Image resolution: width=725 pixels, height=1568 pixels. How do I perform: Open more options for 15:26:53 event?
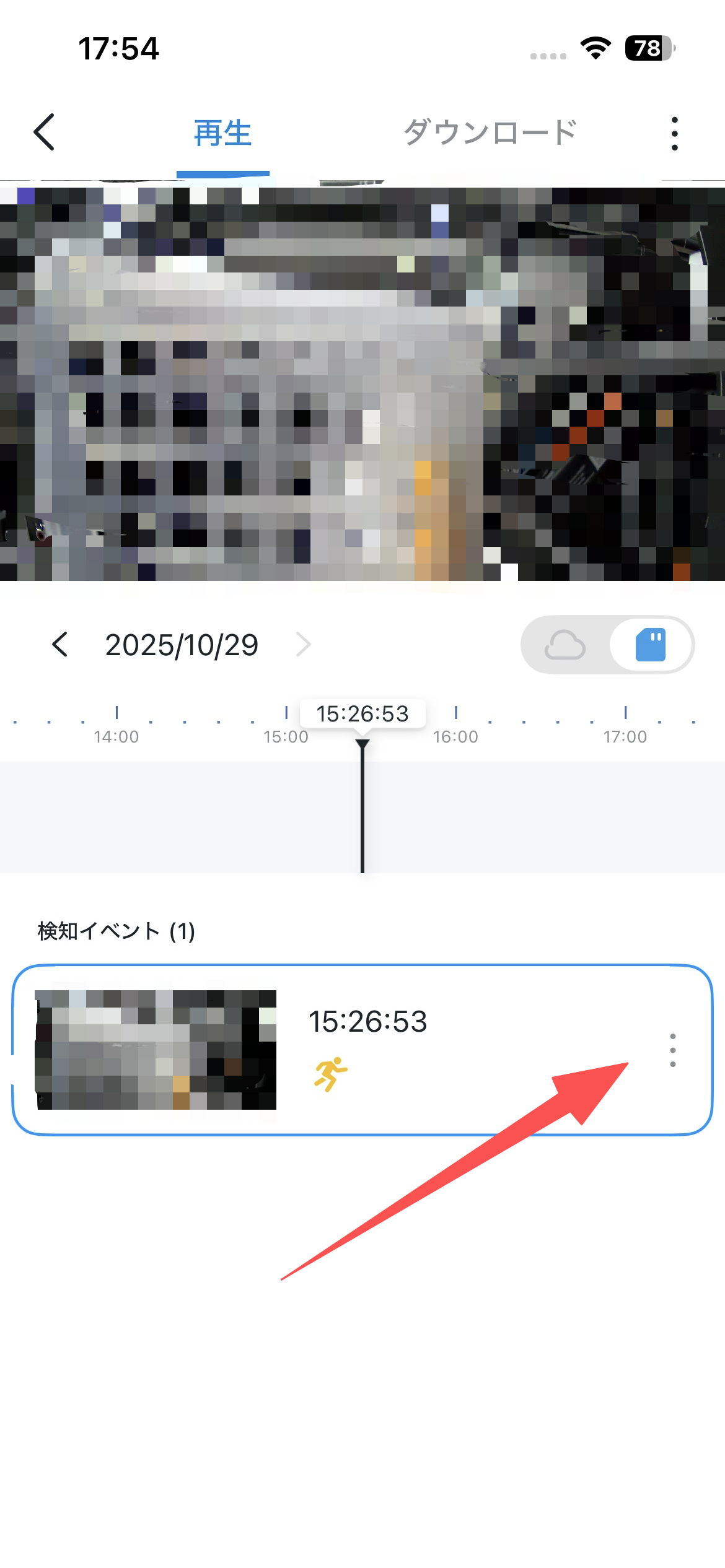click(x=672, y=1050)
